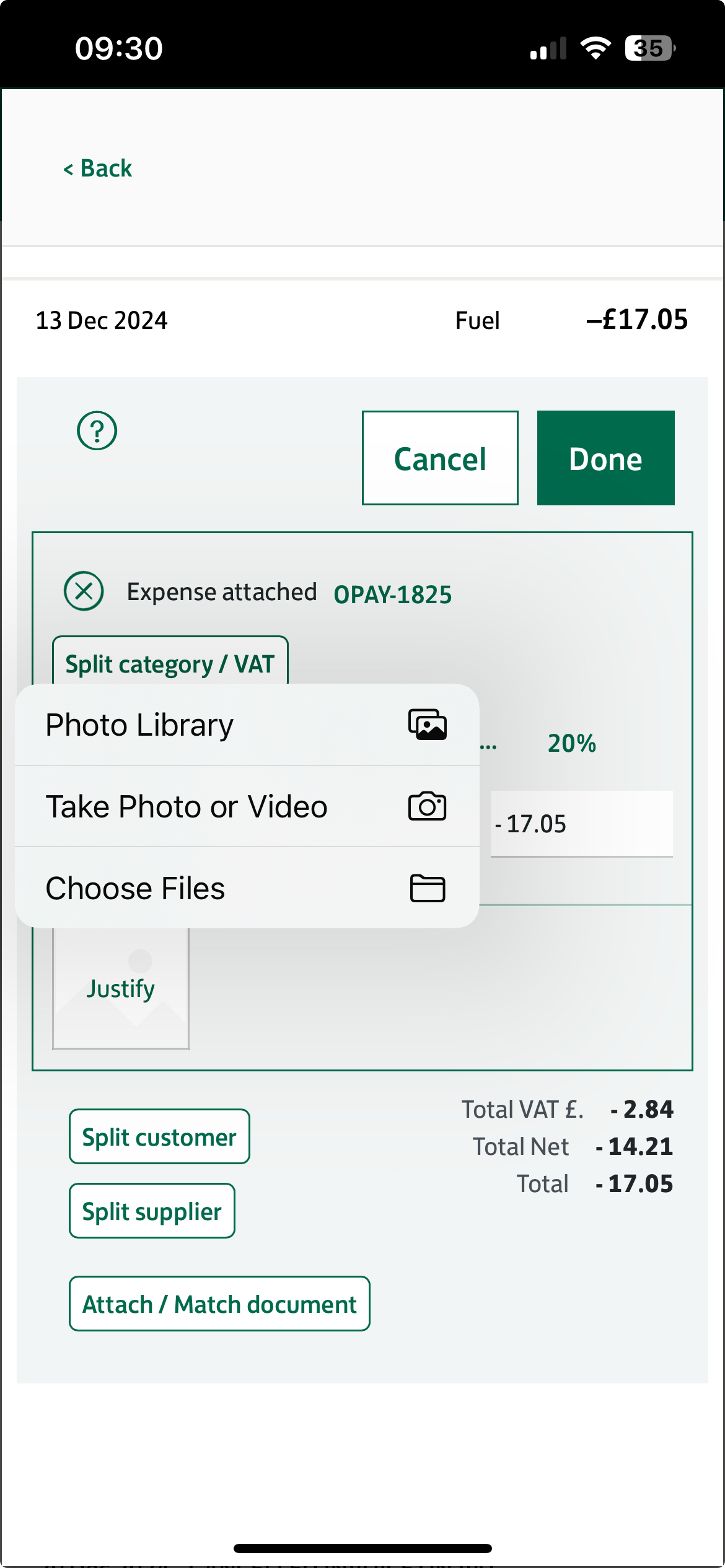Tap the Justify image placeholder
The image size is (725, 1568).
121,990
